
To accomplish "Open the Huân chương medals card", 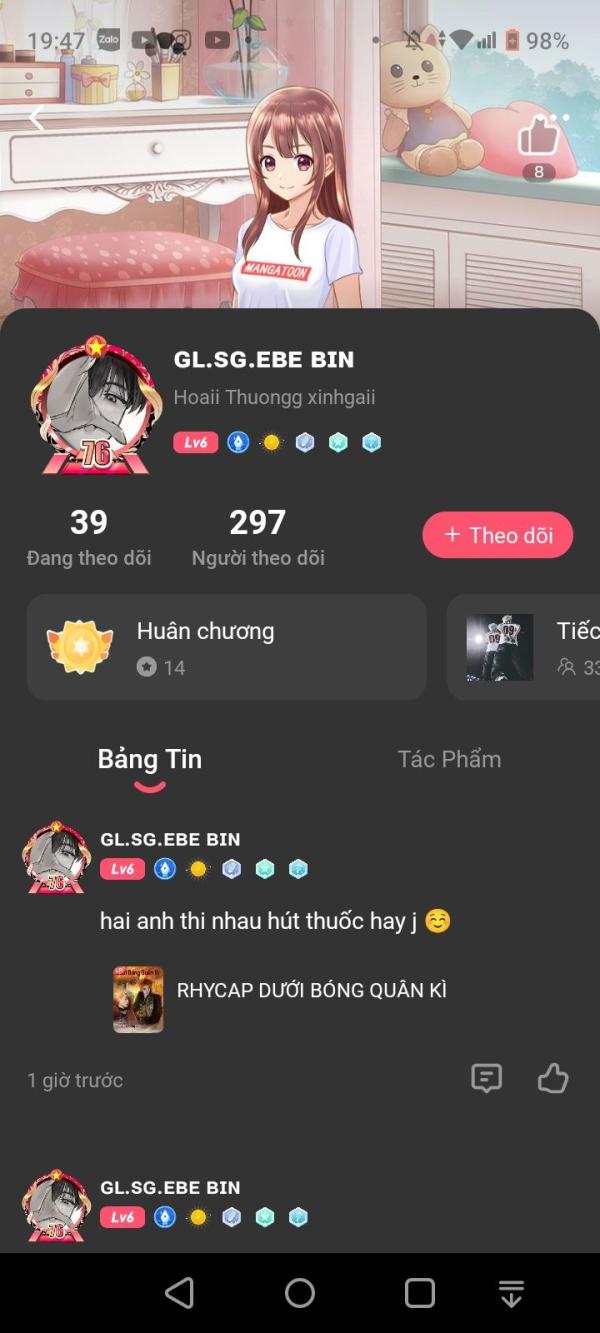I will (227, 647).
